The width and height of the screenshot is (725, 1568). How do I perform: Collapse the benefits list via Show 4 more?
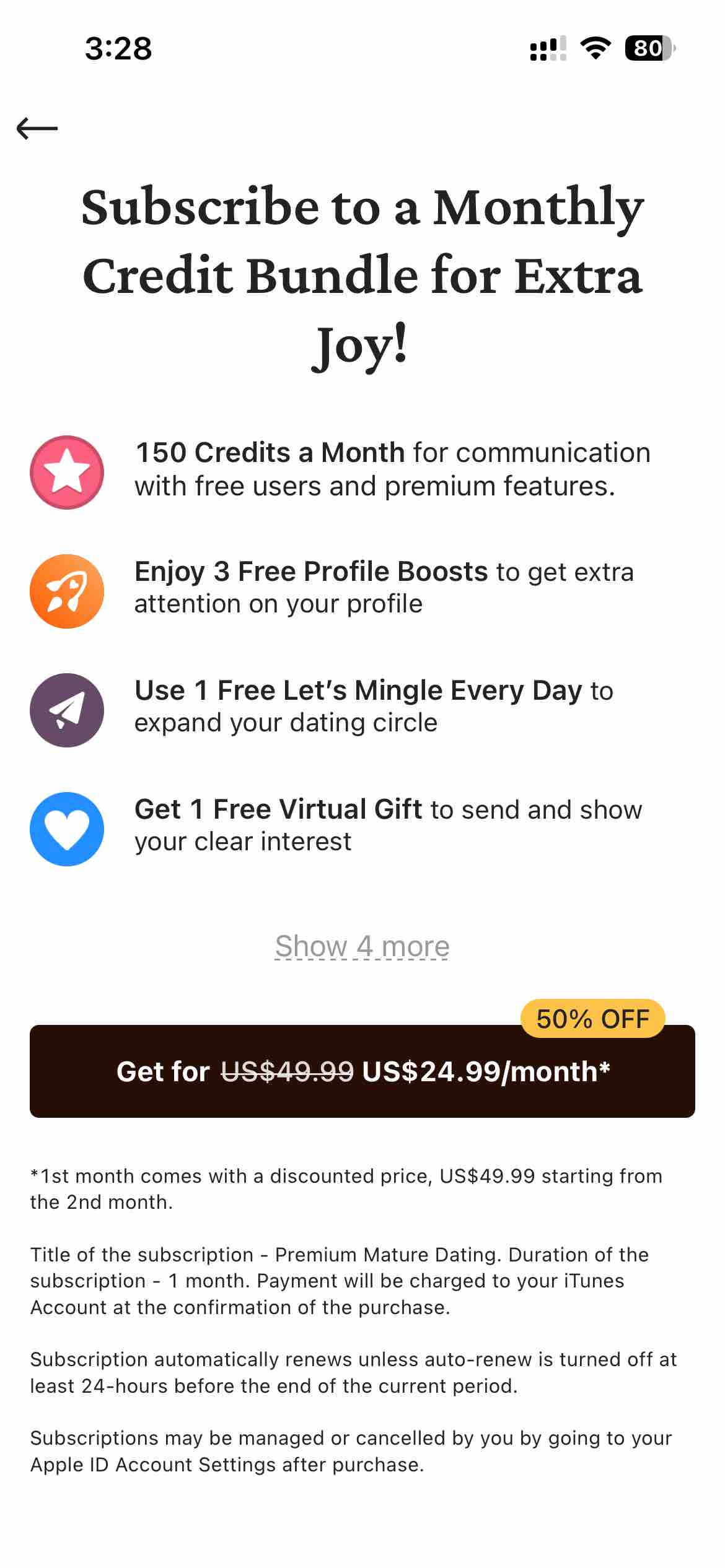(362, 946)
